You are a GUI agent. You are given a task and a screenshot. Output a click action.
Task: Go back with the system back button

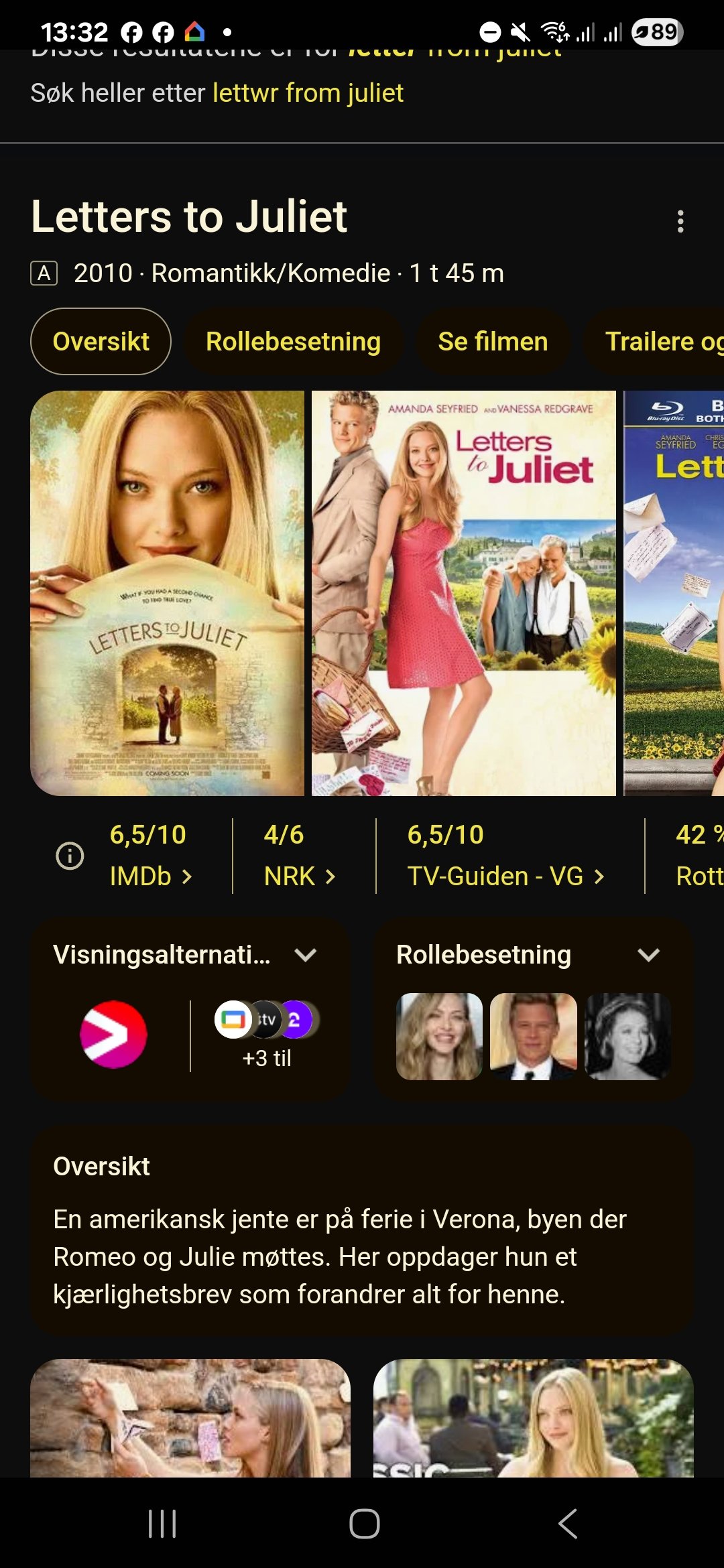click(x=567, y=1524)
